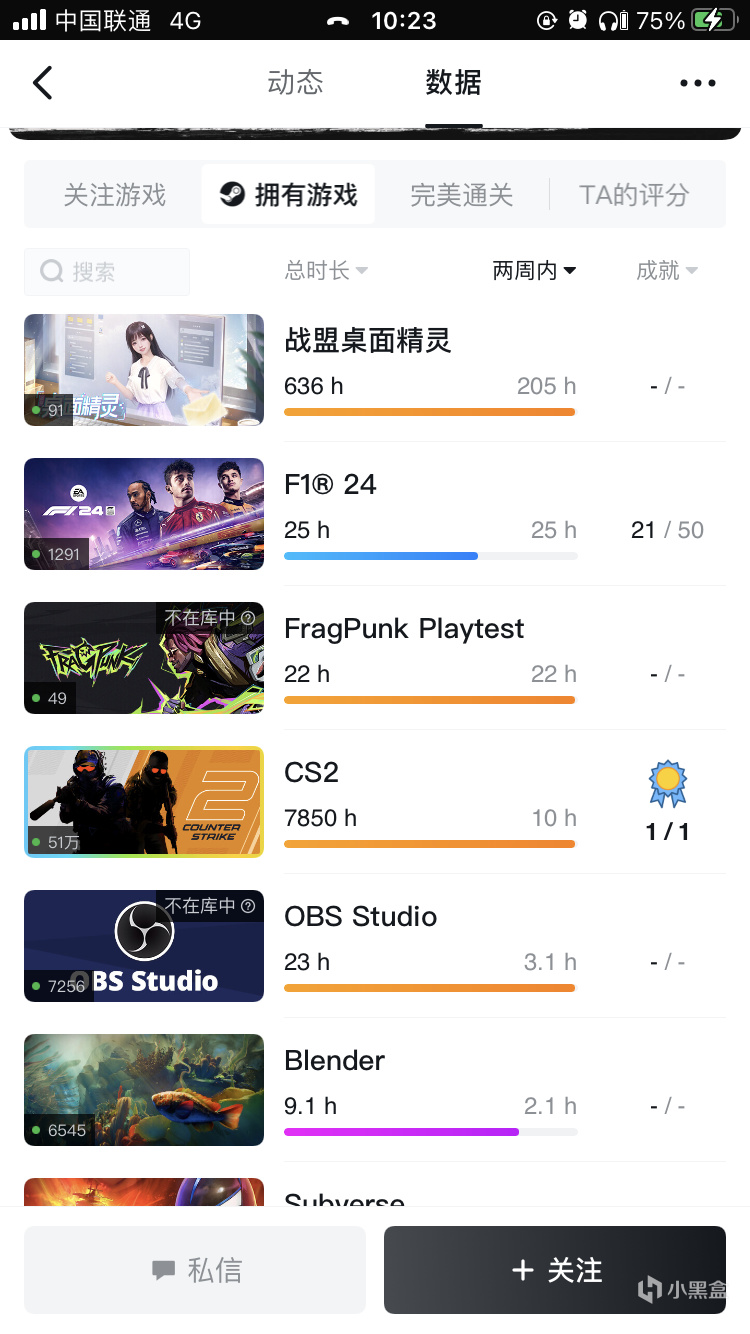
Task: View the FragPunk Playtest entry
Action: (x=404, y=630)
